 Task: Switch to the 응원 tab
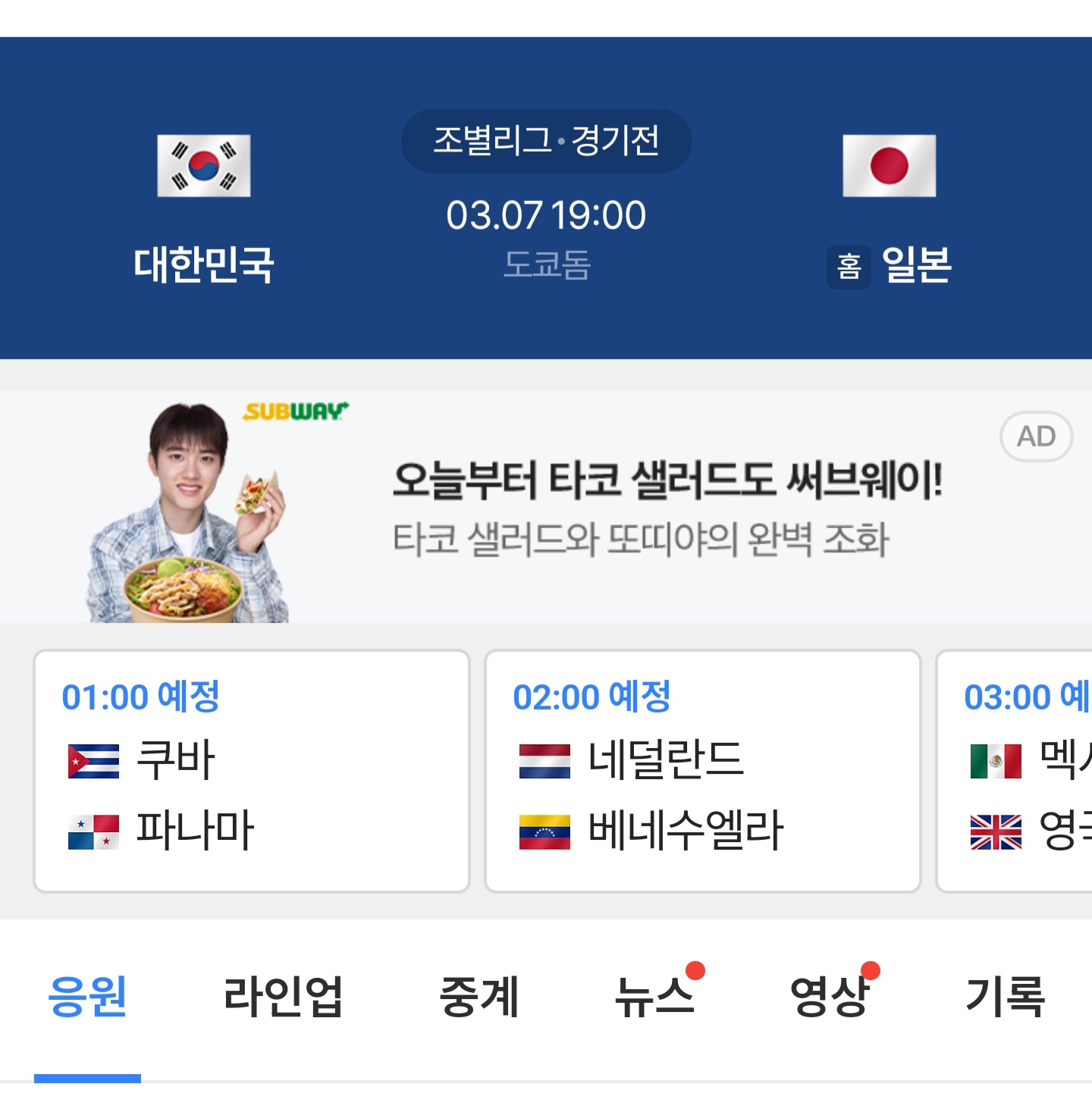[87, 996]
